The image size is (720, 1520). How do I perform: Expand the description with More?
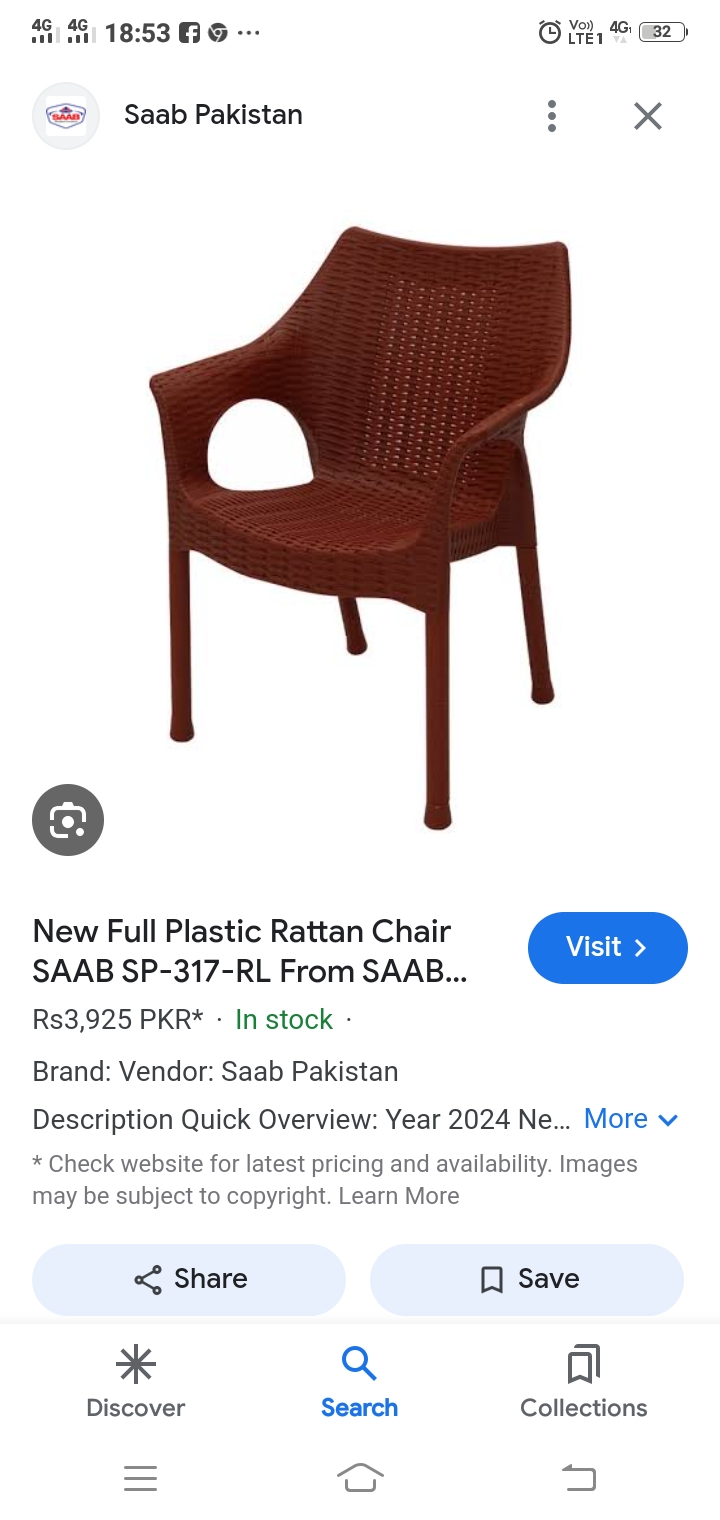631,1119
